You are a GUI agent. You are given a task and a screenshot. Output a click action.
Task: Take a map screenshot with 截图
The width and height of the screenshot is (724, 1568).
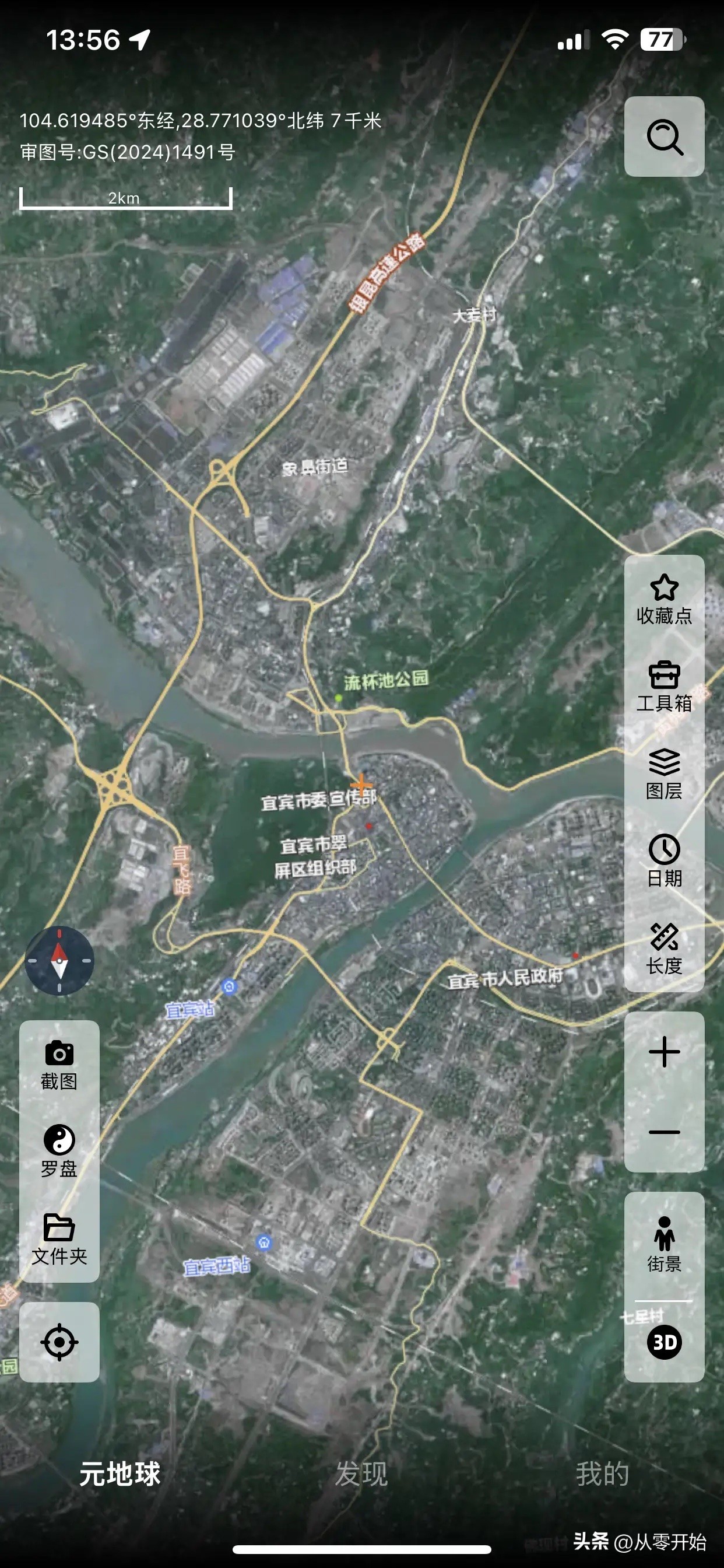(59, 1065)
